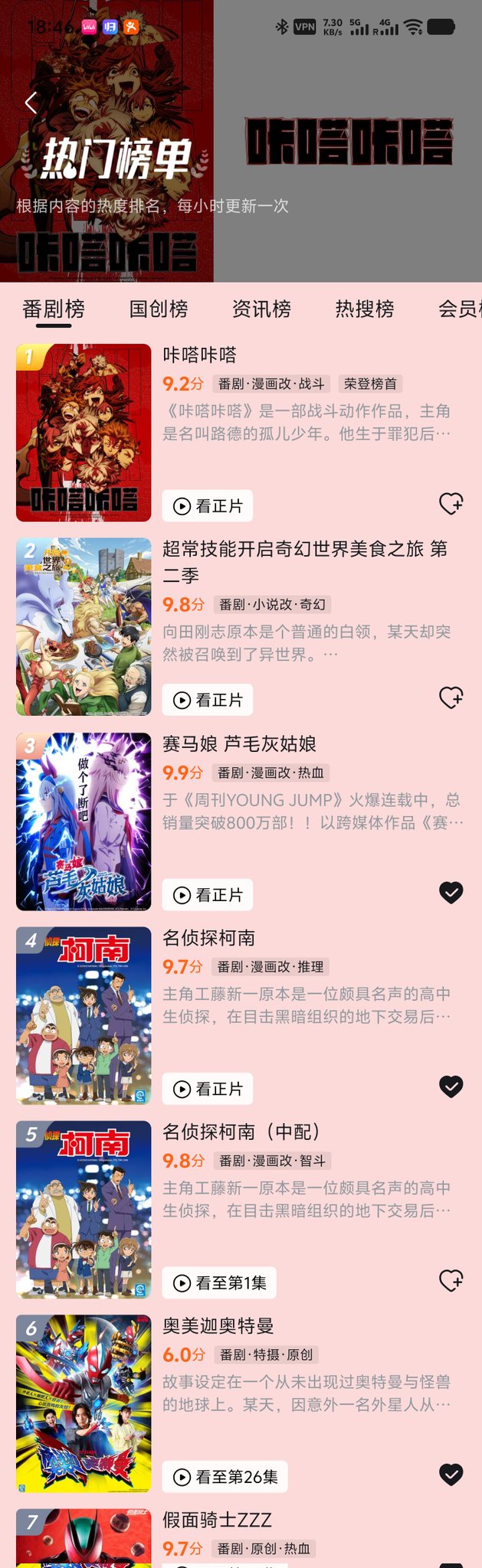
Task: Open the 热搜榜 tab
Action: click(x=365, y=309)
